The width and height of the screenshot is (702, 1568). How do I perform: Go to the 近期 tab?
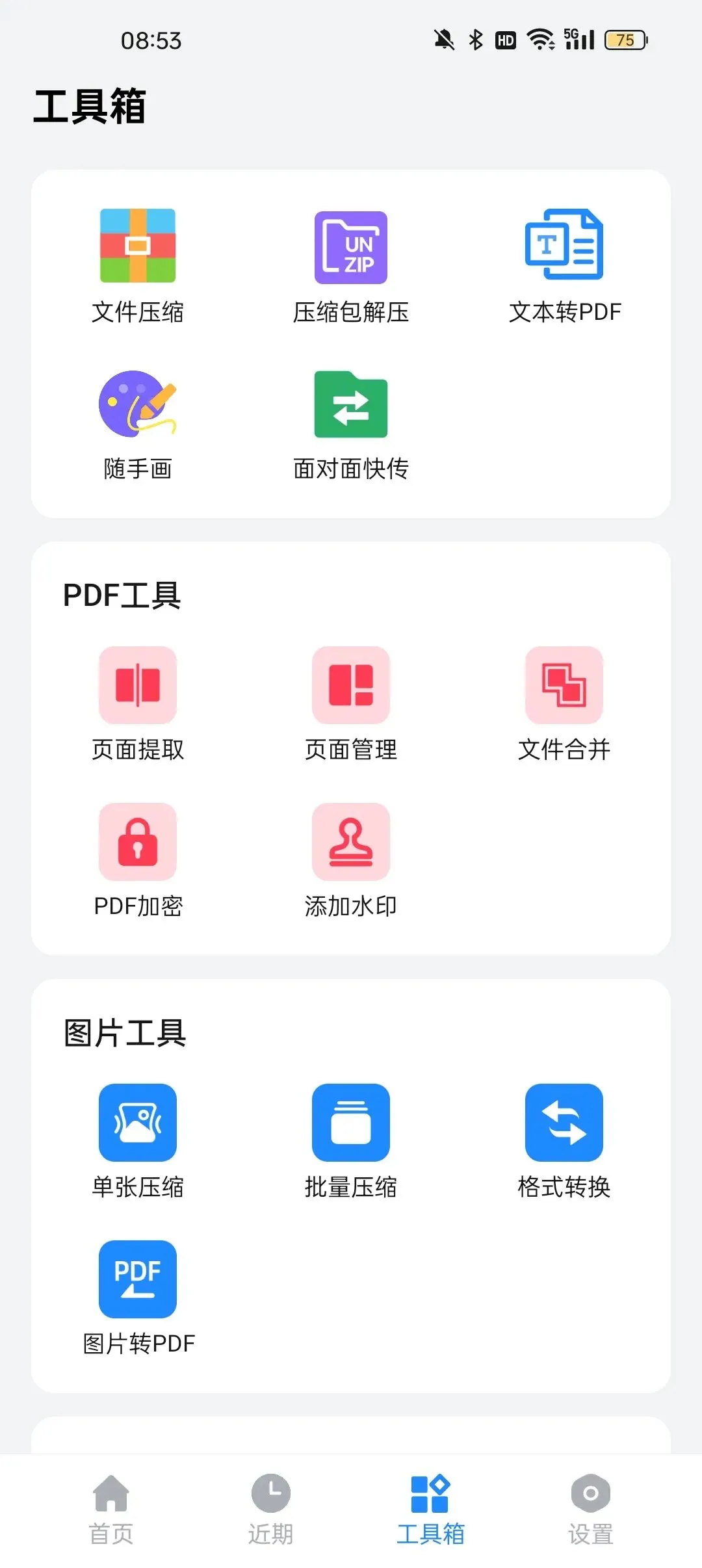pos(271,1508)
